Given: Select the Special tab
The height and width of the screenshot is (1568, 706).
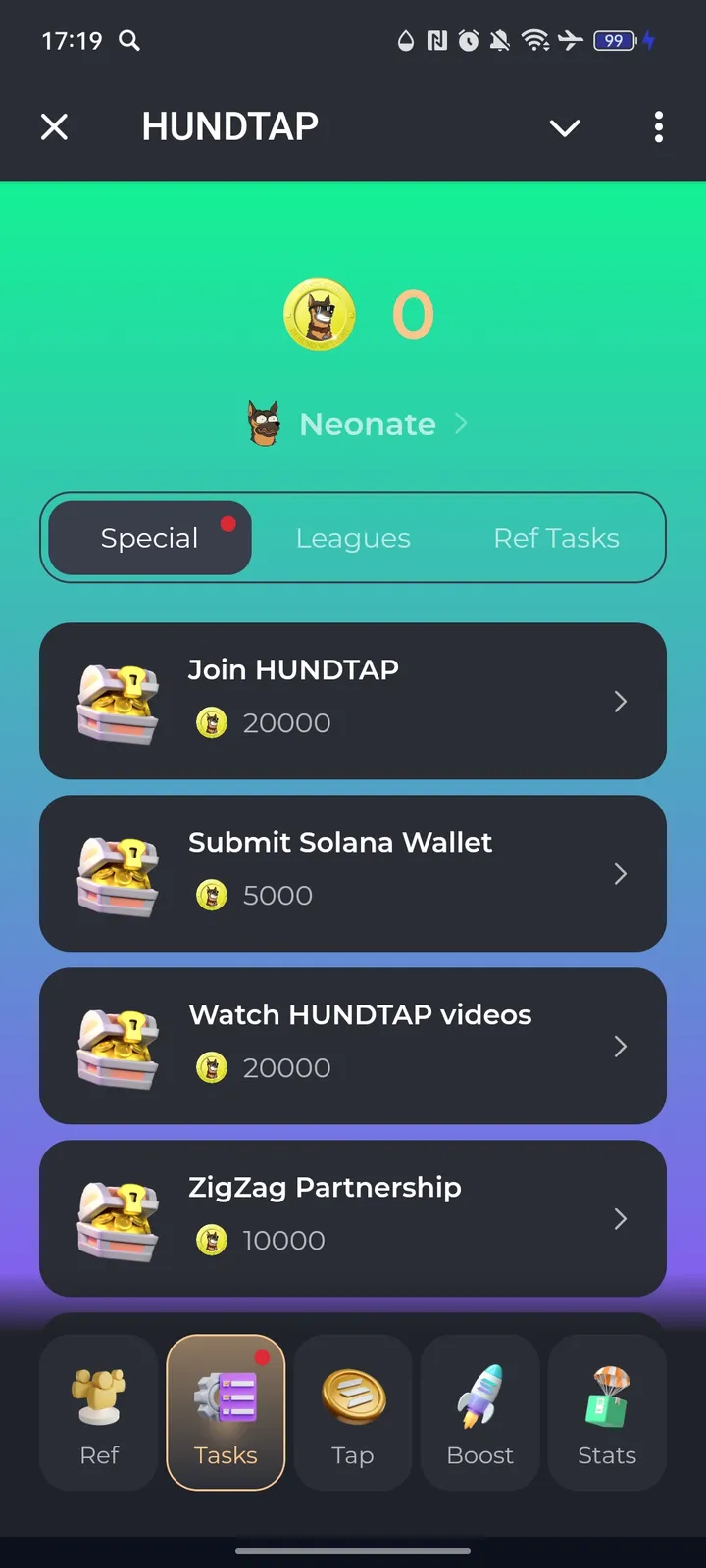Looking at the screenshot, I should pos(149,537).
